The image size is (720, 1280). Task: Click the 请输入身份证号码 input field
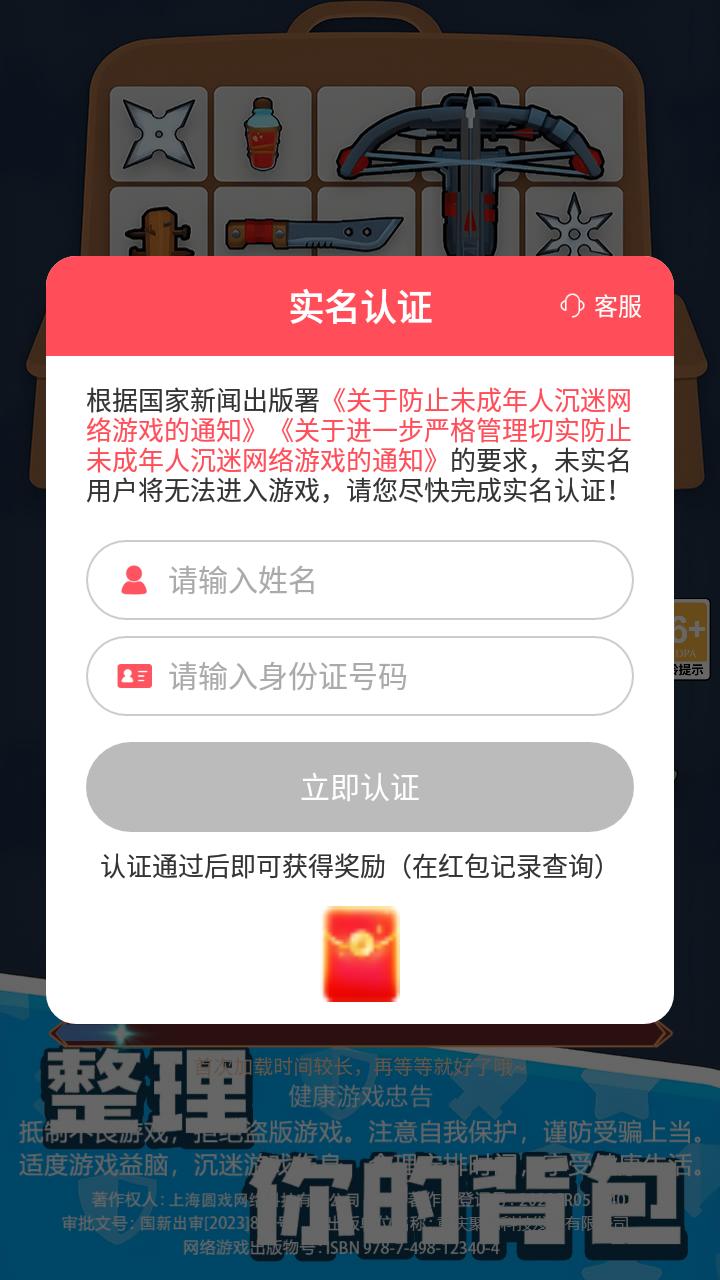pos(360,676)
